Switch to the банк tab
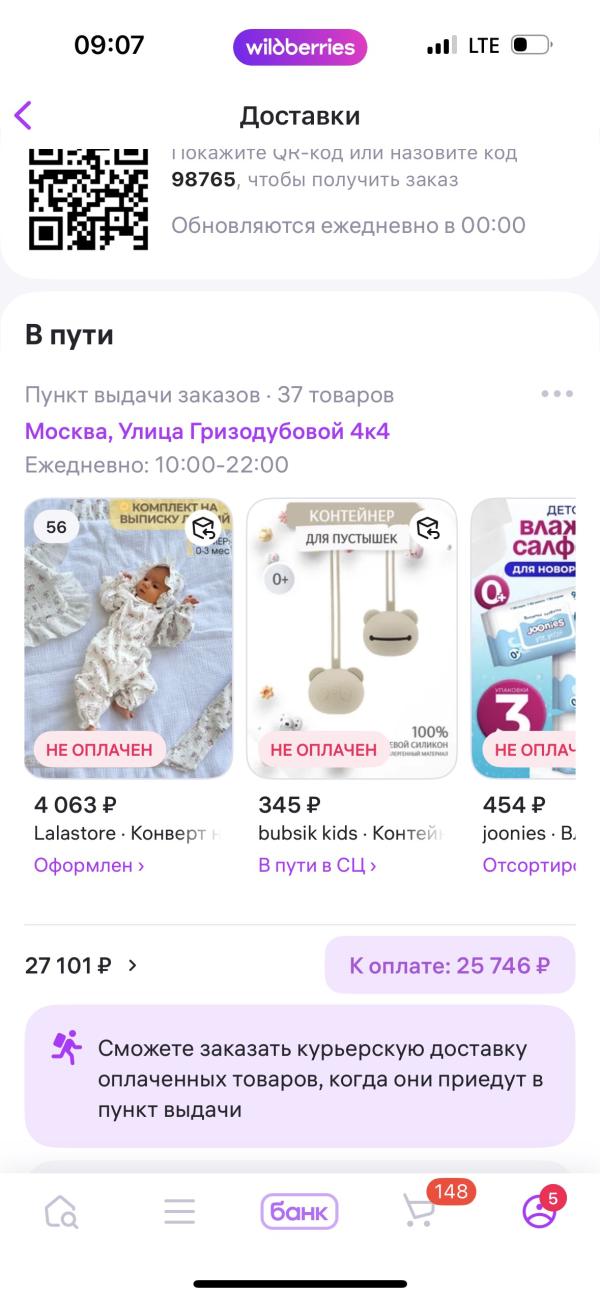Screen dimensions: 600x1300 300,1212
